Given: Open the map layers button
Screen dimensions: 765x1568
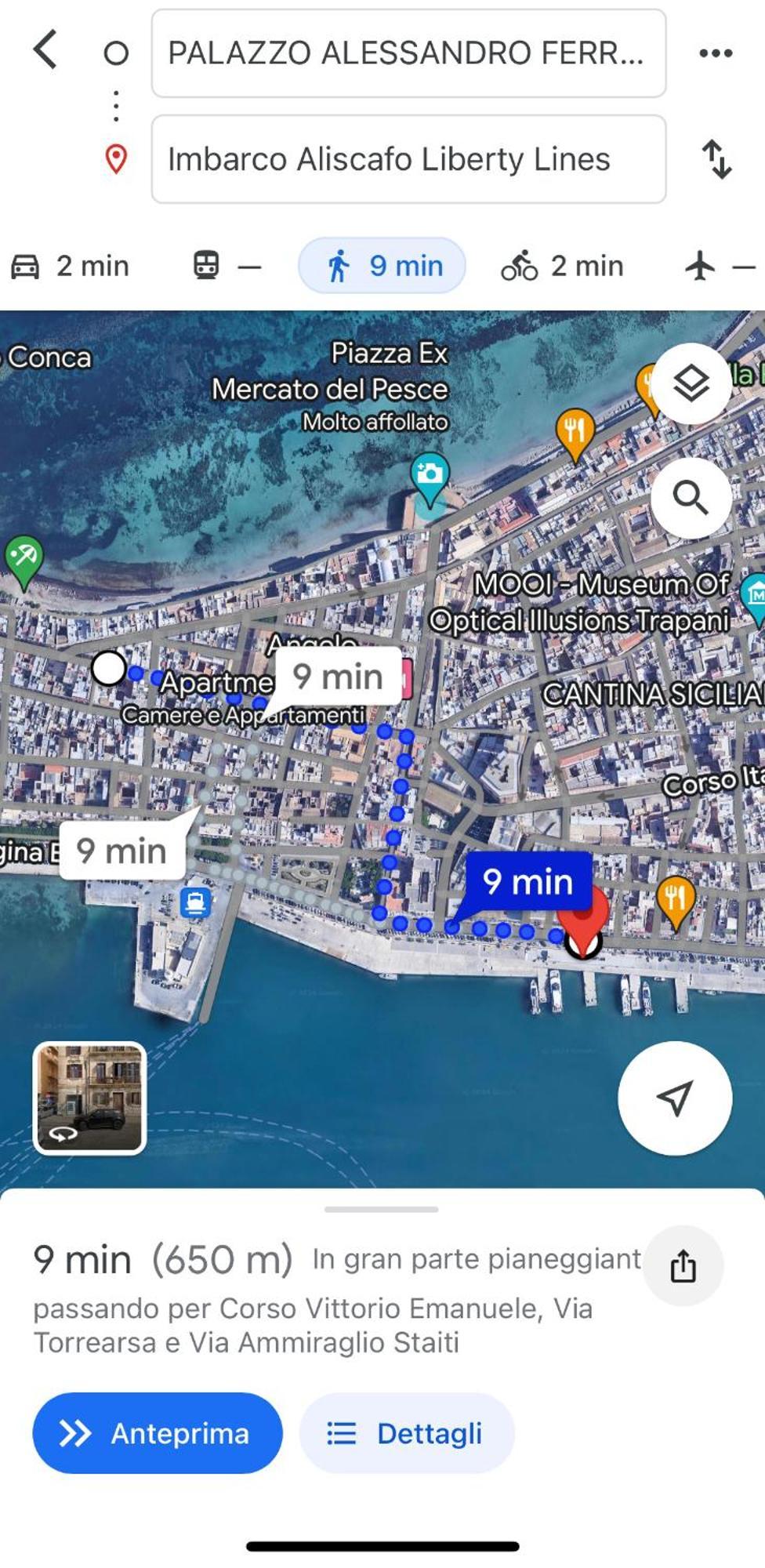Looking at the screenshot, I should click(691, 383).
